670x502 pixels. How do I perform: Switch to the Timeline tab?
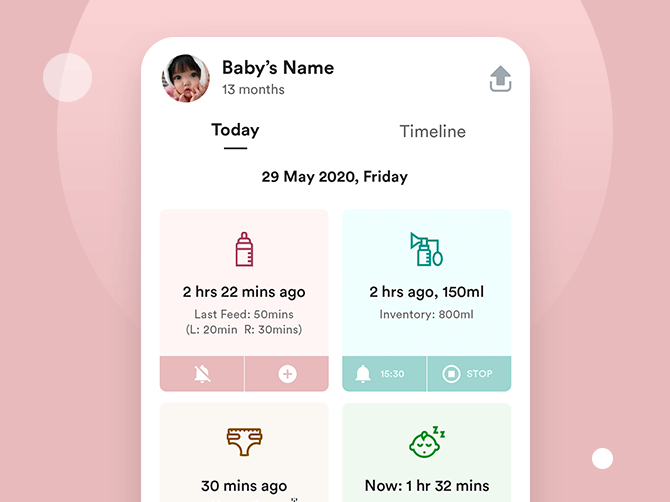[x=432, y=132]
